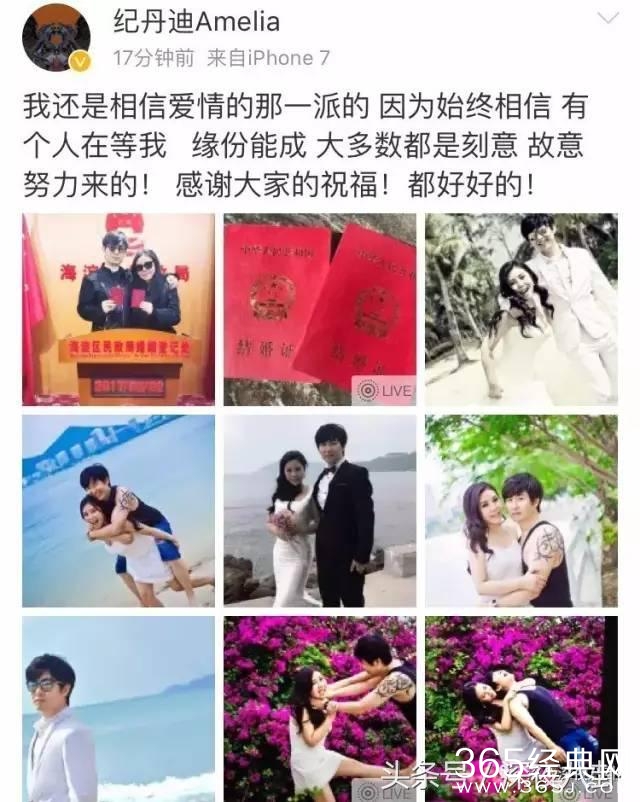Open the piggyback photo on the beach
This screenshot has height=802, width=640.
tap(118, 510)
